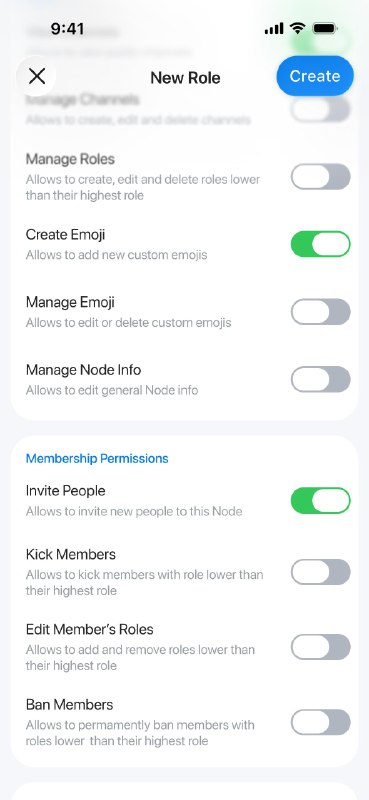Toggle Manage Emoji on
Screen dimensions: 369x800
pyautogui.click(x=321, y=312)
